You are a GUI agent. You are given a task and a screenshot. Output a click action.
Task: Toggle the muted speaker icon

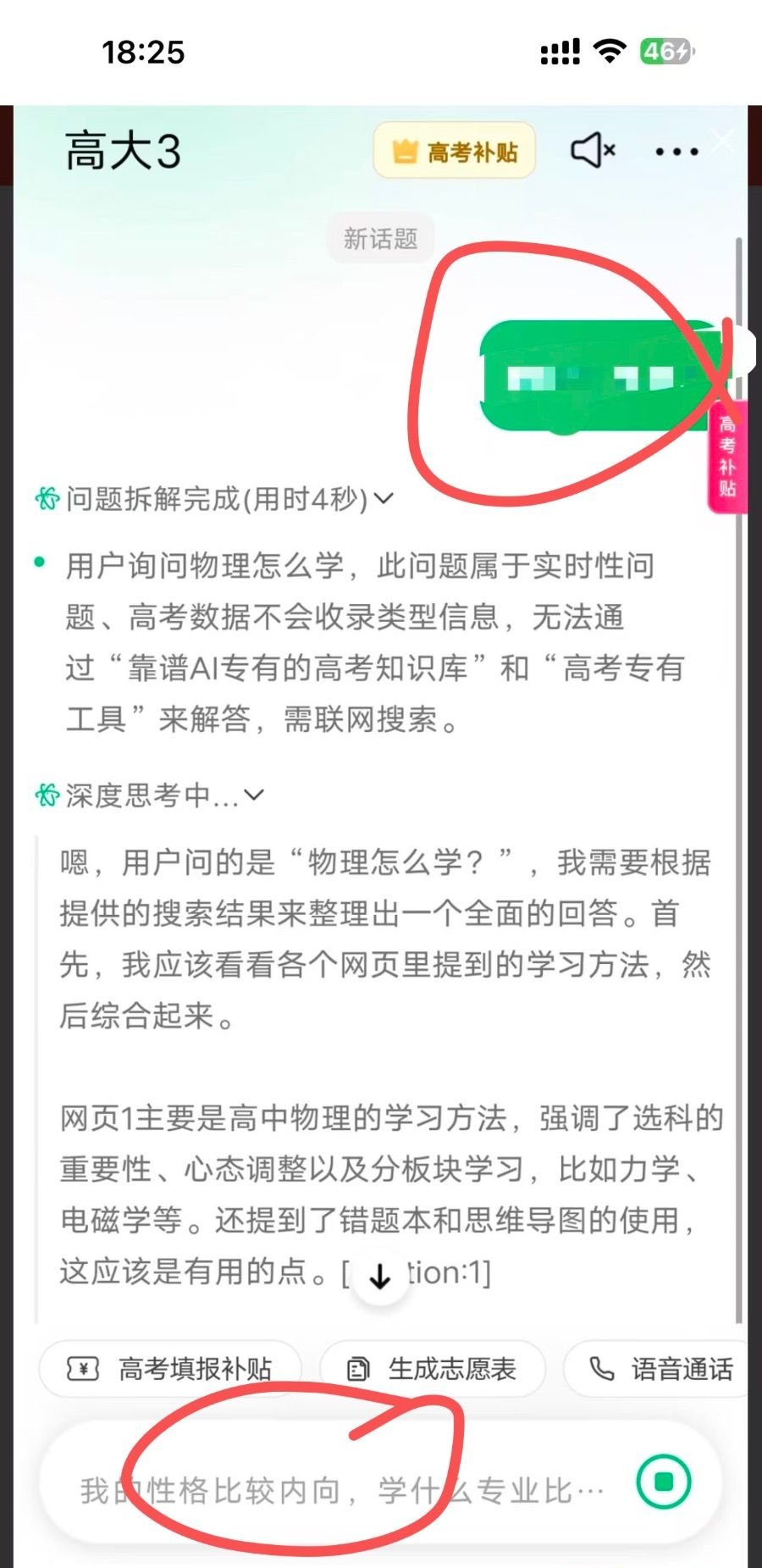click(593, 151)
